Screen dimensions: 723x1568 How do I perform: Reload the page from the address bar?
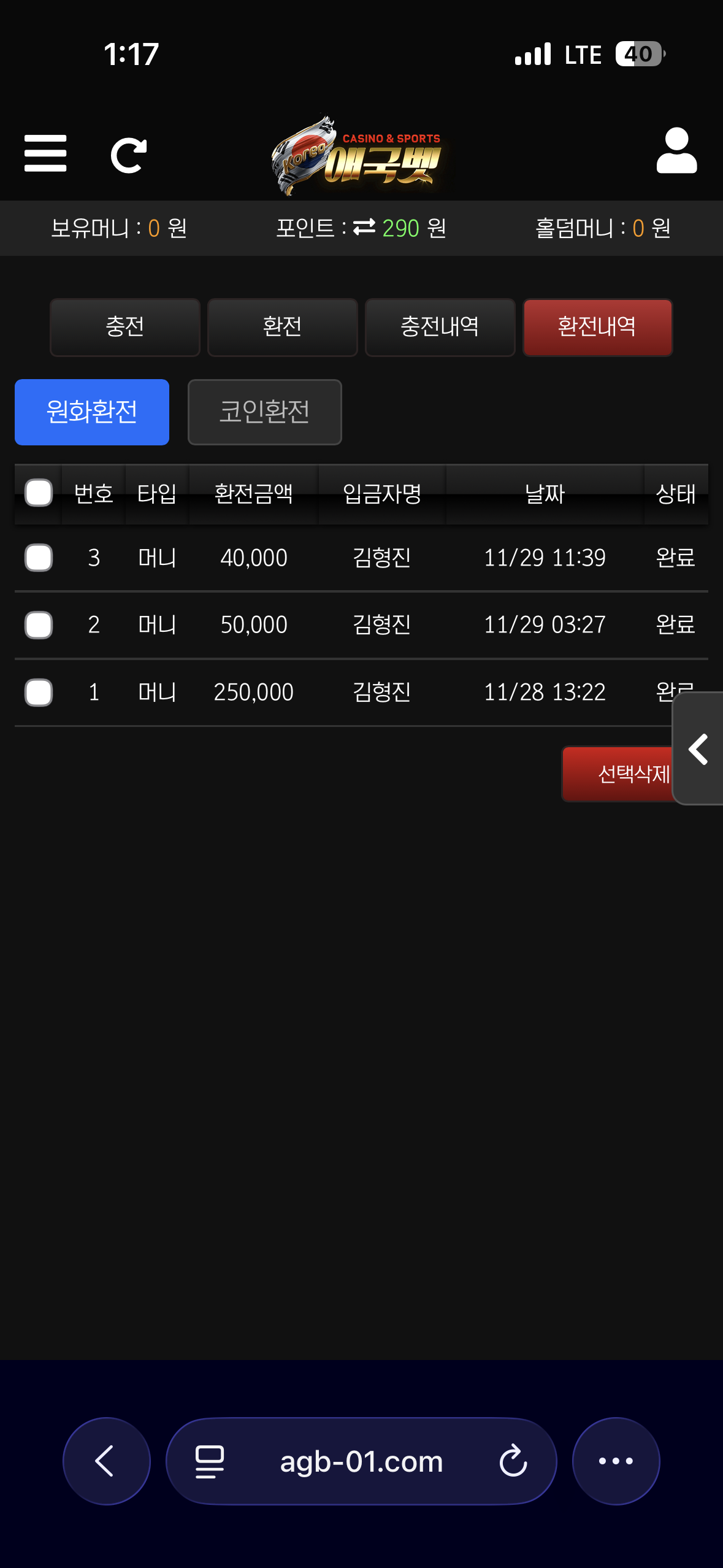click(x=513, y=1461)
